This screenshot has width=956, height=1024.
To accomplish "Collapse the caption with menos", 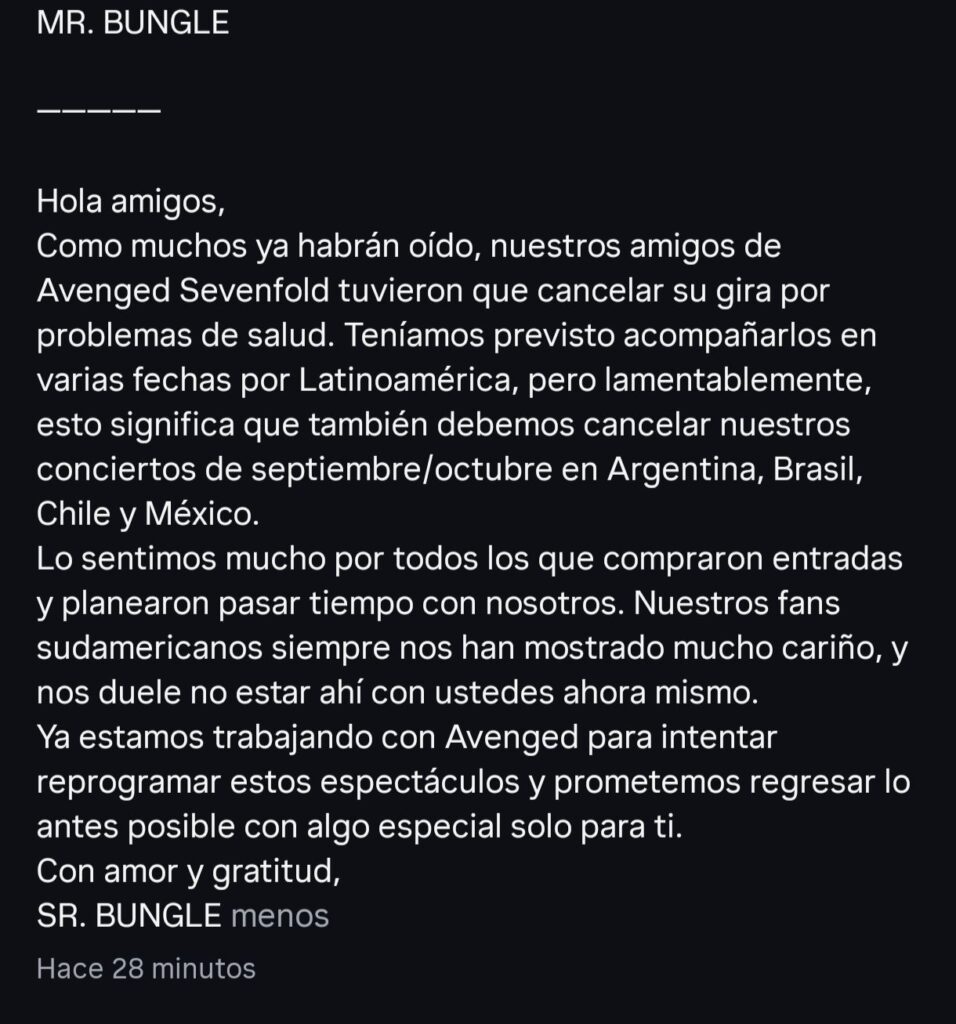I will 279,915.
